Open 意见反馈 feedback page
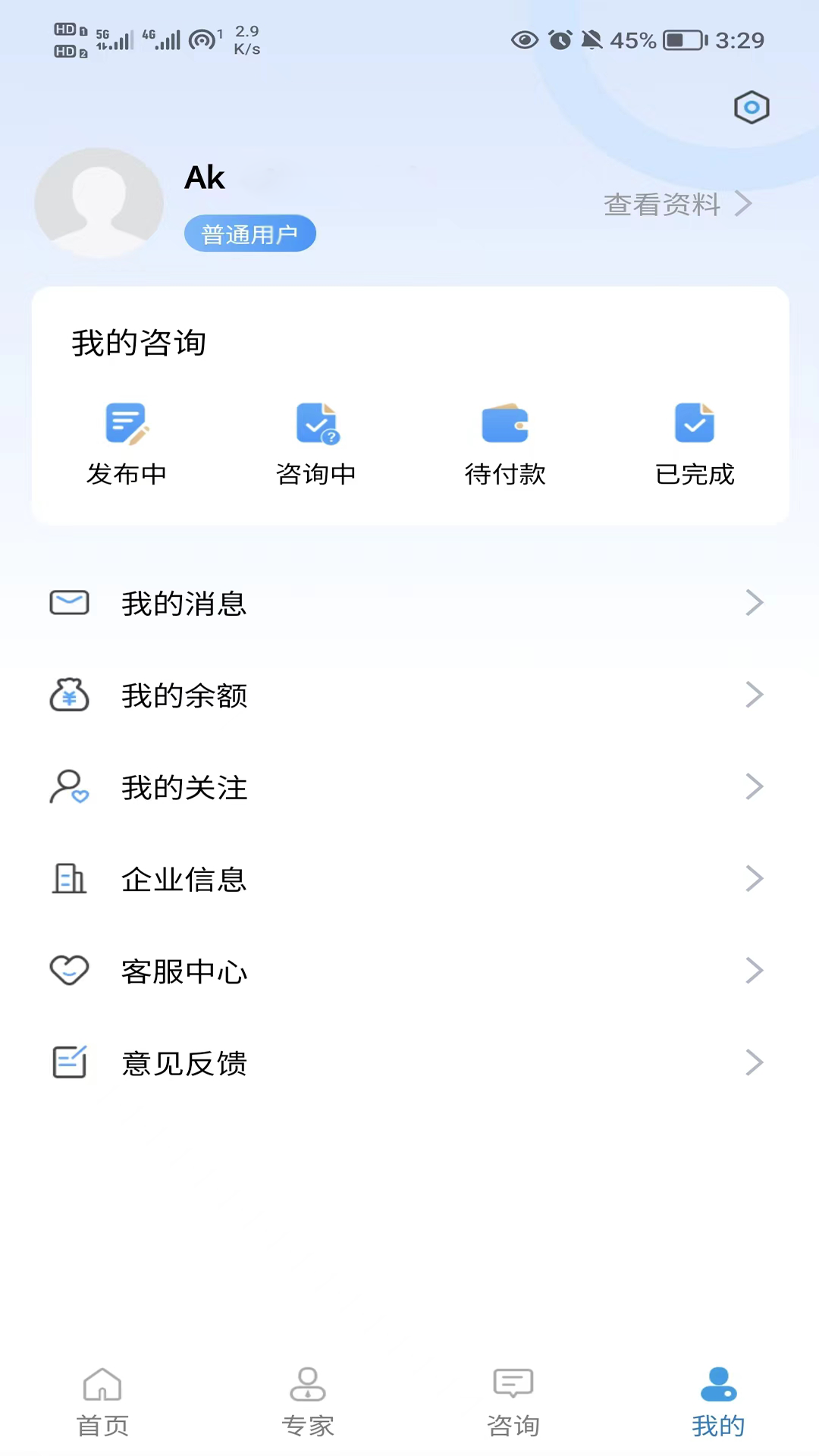This screenshot has height=1456, width=819. pos(409,1063)
